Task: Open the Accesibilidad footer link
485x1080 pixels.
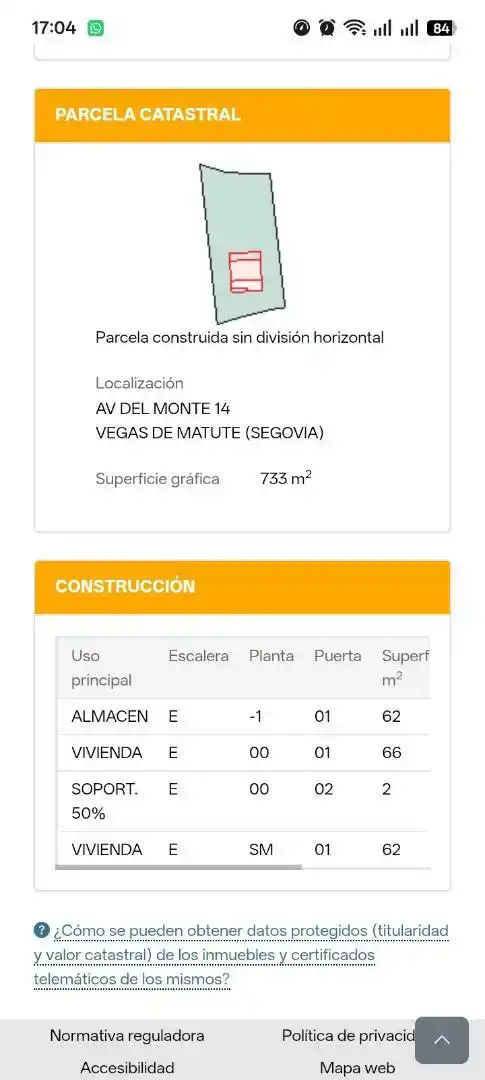Action: pos(127,1068)
